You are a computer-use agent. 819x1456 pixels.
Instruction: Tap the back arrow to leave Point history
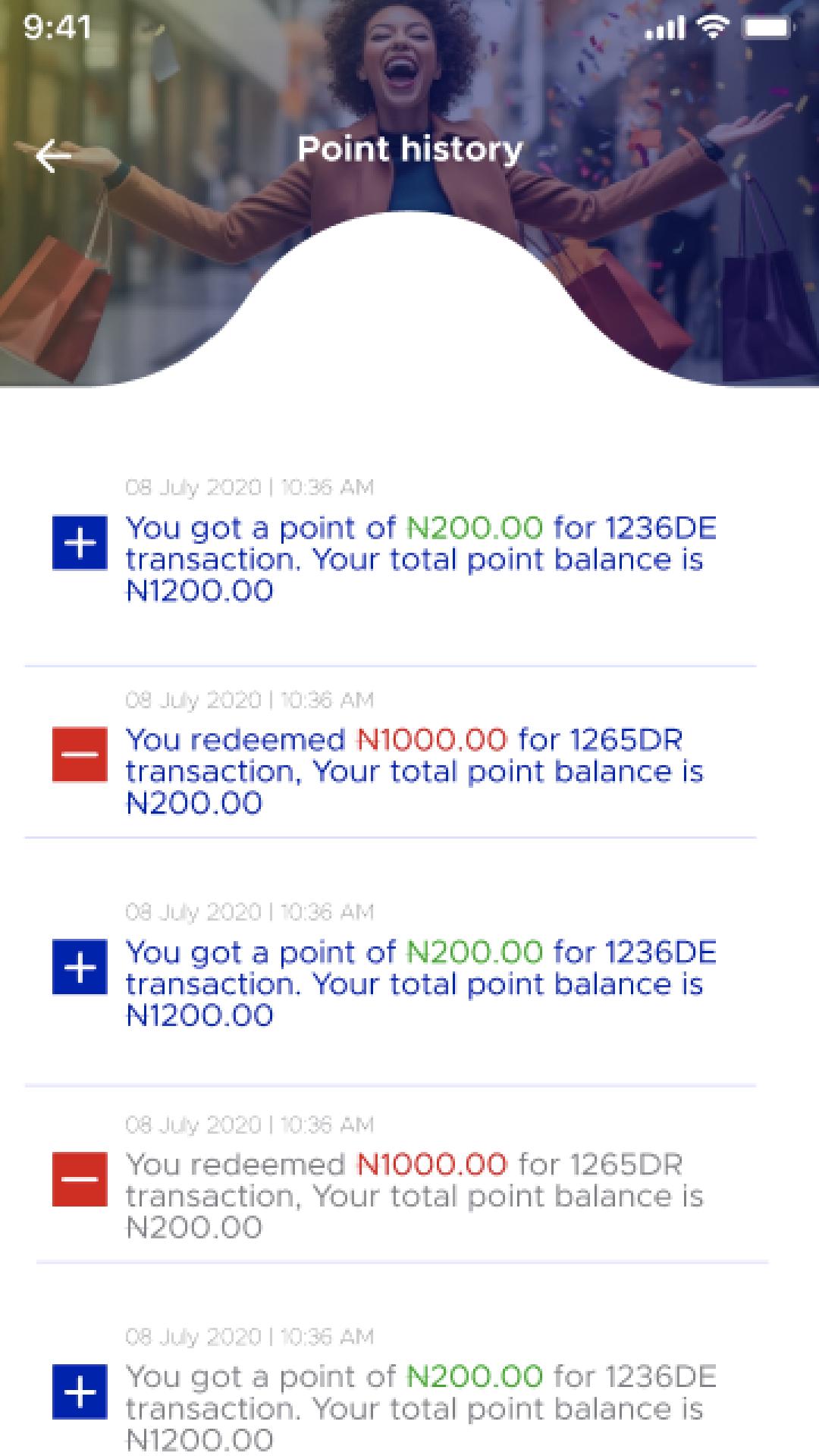[x=50, y=155]
